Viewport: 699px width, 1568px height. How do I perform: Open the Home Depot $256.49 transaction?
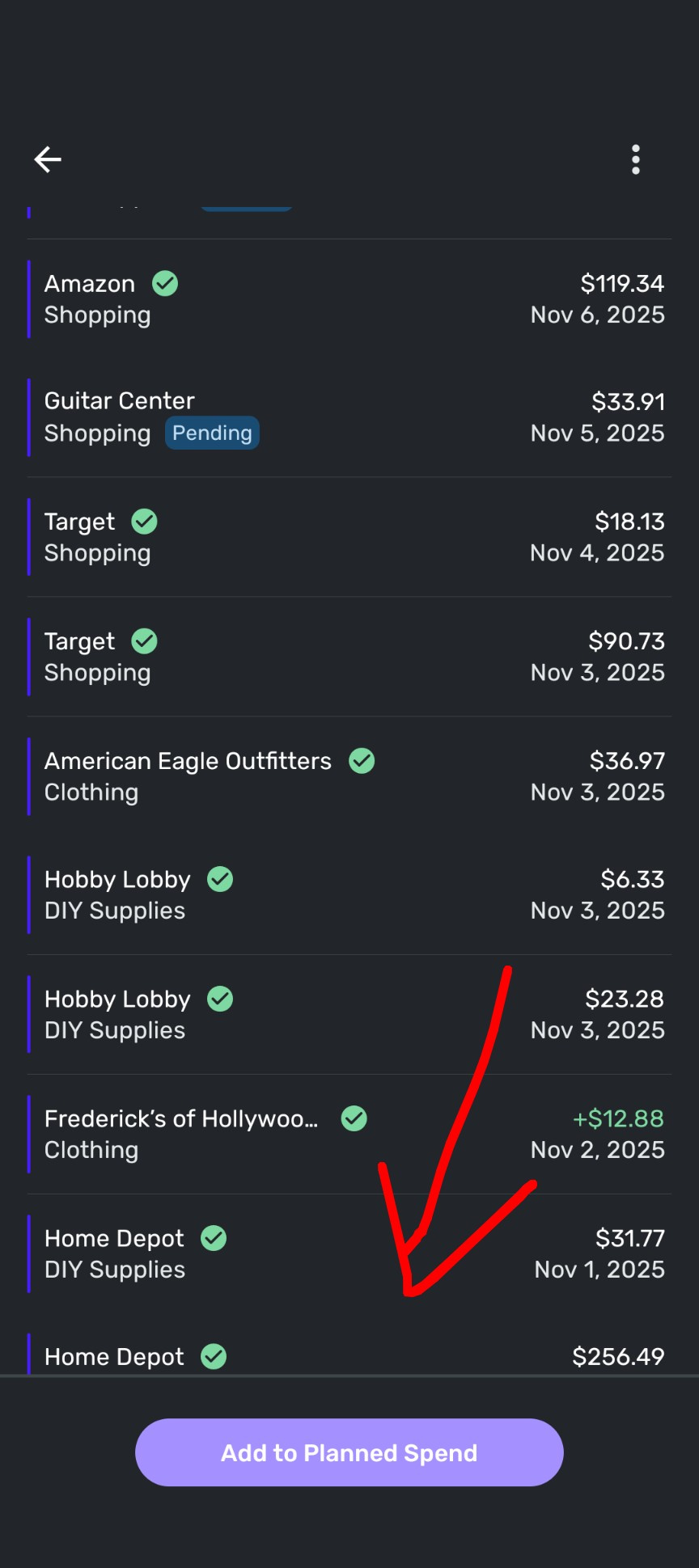pos(349,1357)
